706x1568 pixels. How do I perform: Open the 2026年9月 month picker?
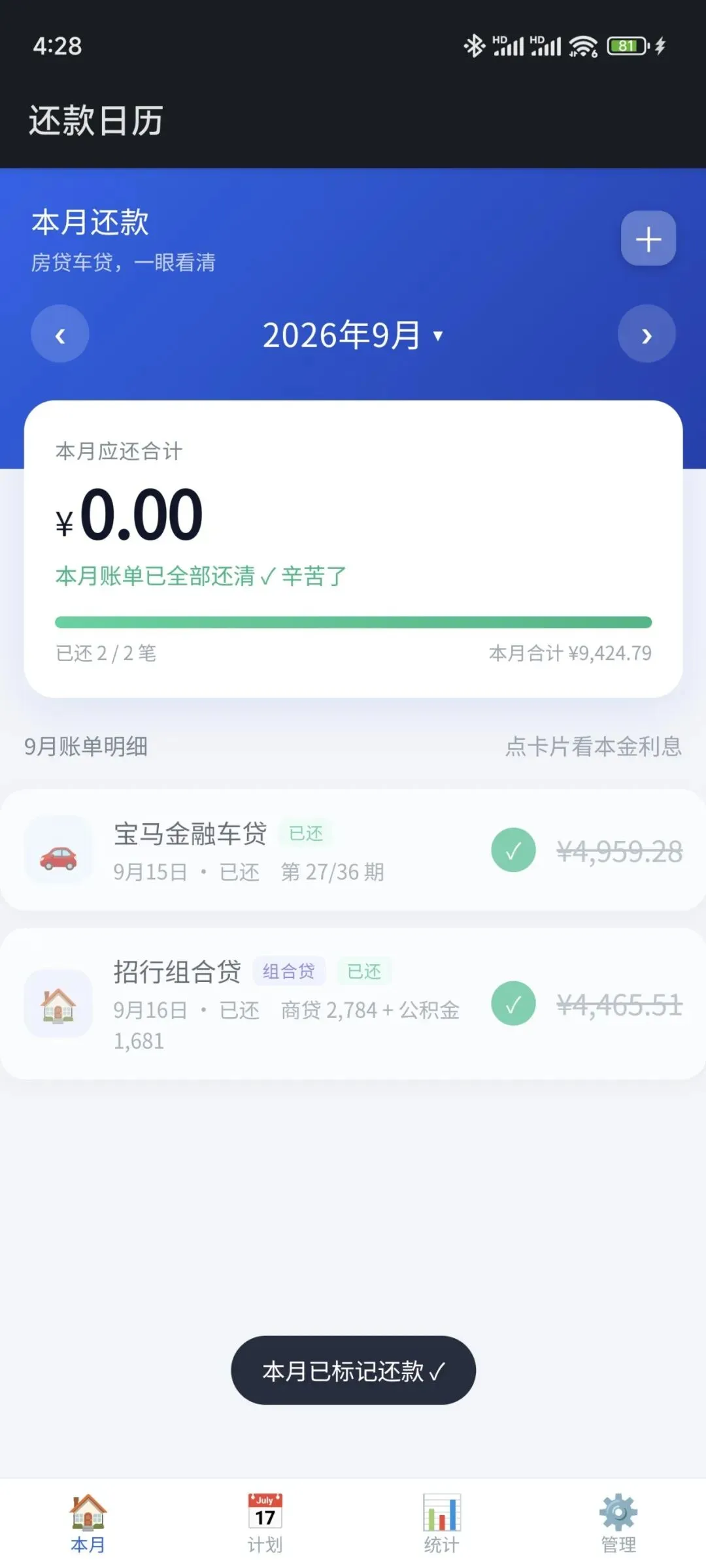point(353,335)
